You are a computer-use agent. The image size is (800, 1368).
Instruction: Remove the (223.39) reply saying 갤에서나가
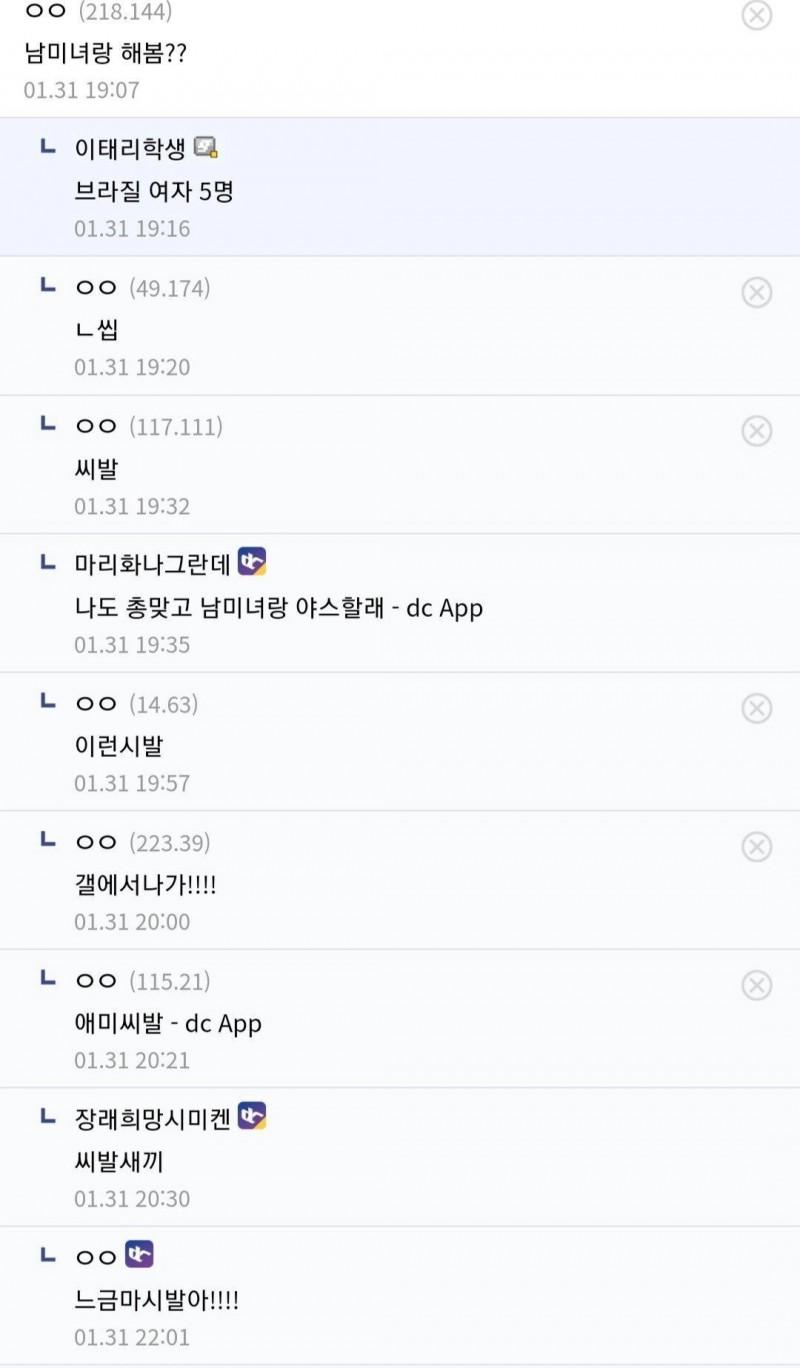coord(757,847)
